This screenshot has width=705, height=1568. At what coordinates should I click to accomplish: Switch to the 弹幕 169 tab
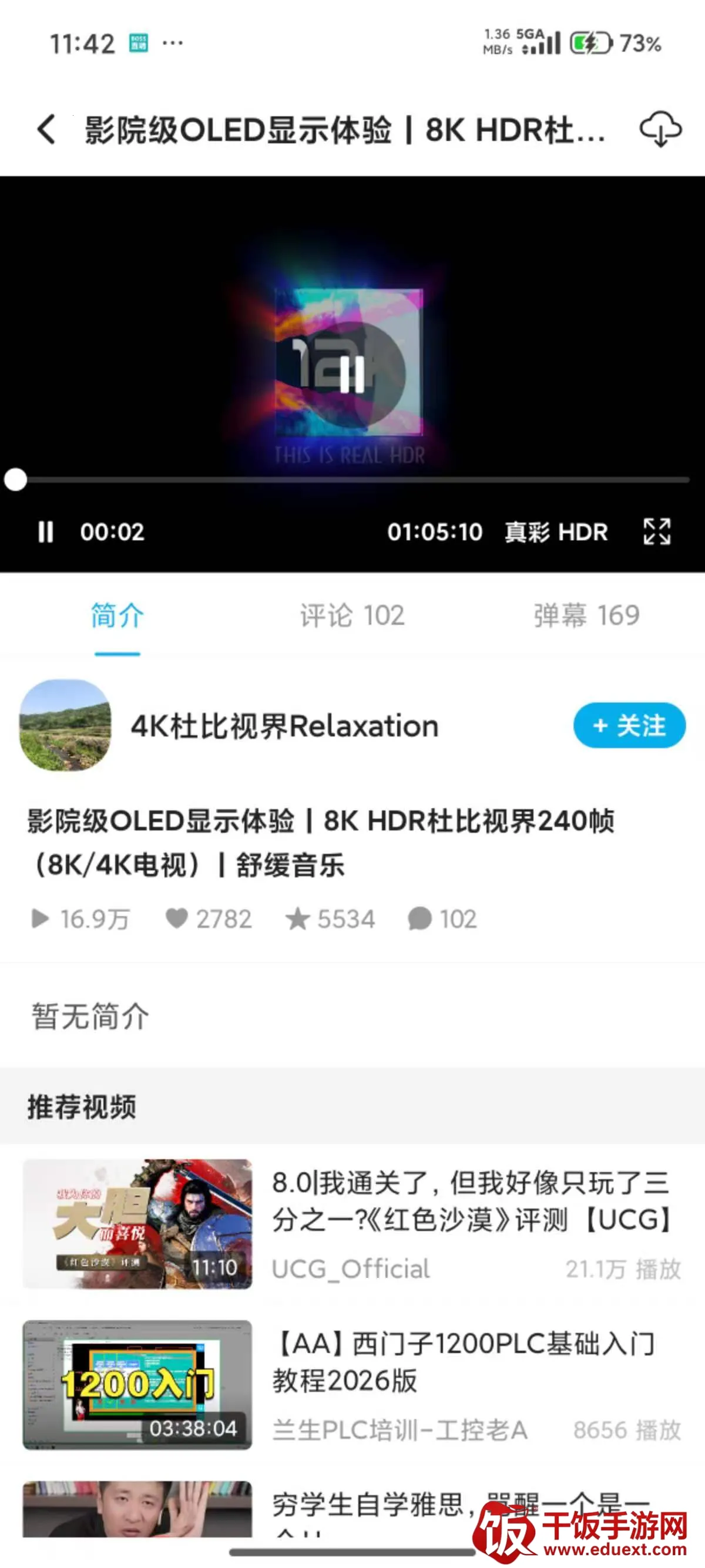coord(586,615)
